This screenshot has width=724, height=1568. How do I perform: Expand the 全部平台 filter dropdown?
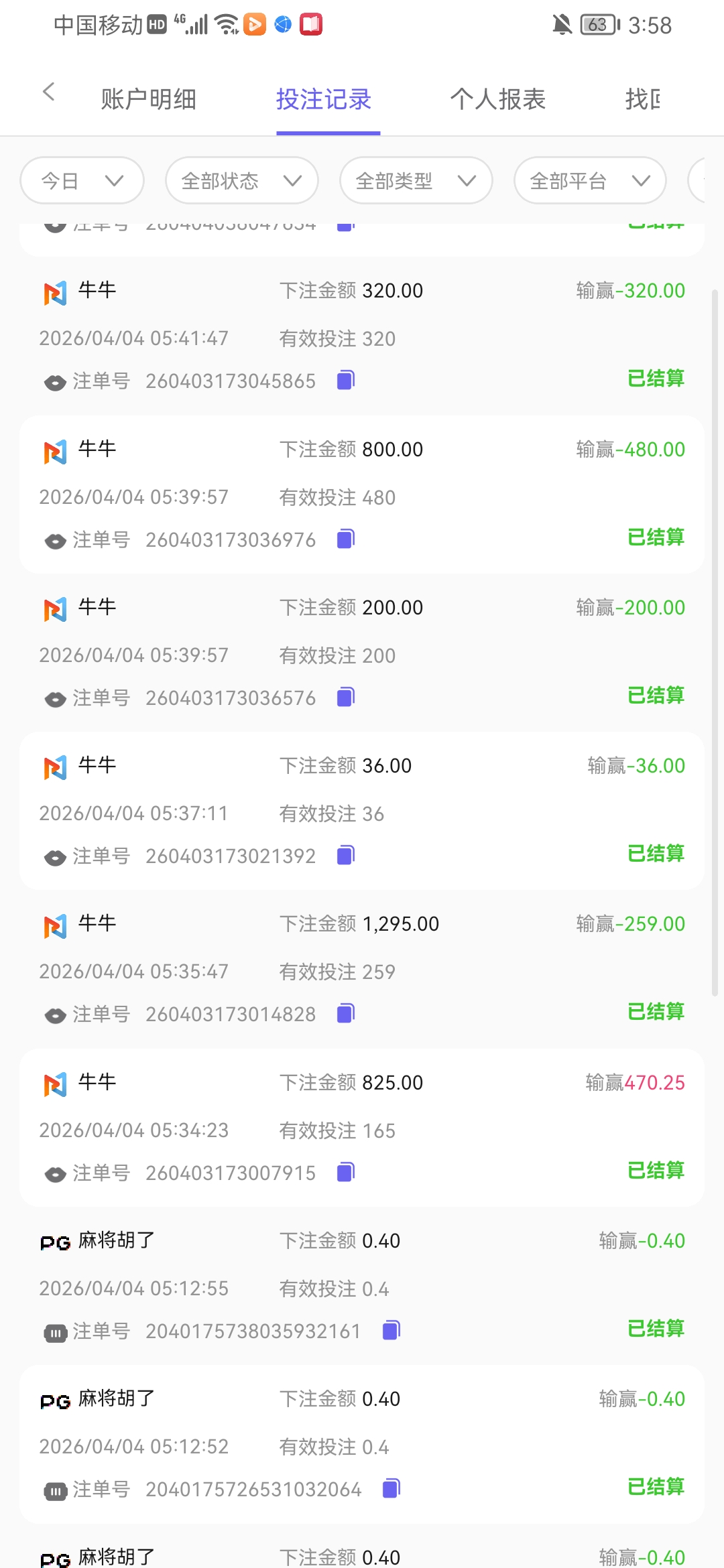pyautogui.click(x=590, y=180)
